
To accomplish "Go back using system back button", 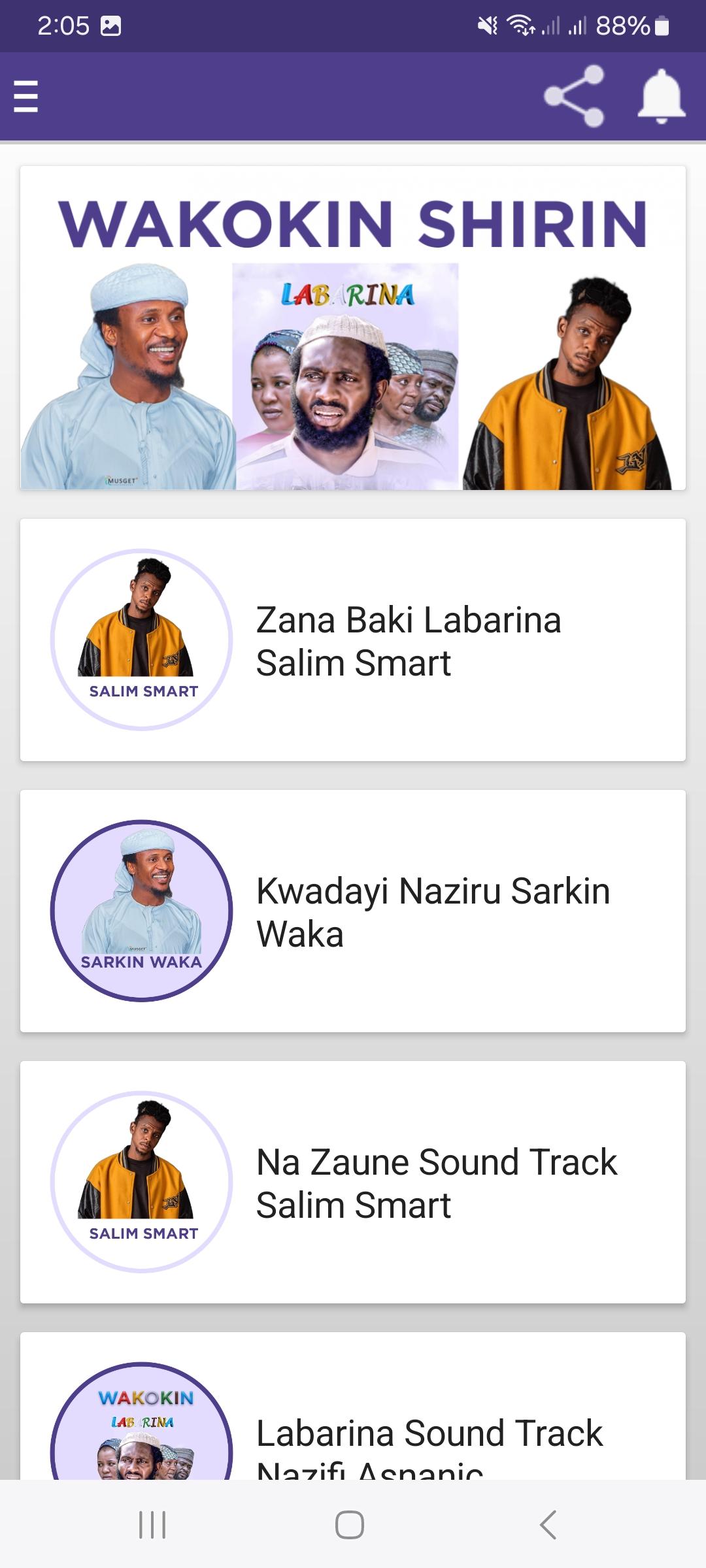I will tap(548, 1525).
